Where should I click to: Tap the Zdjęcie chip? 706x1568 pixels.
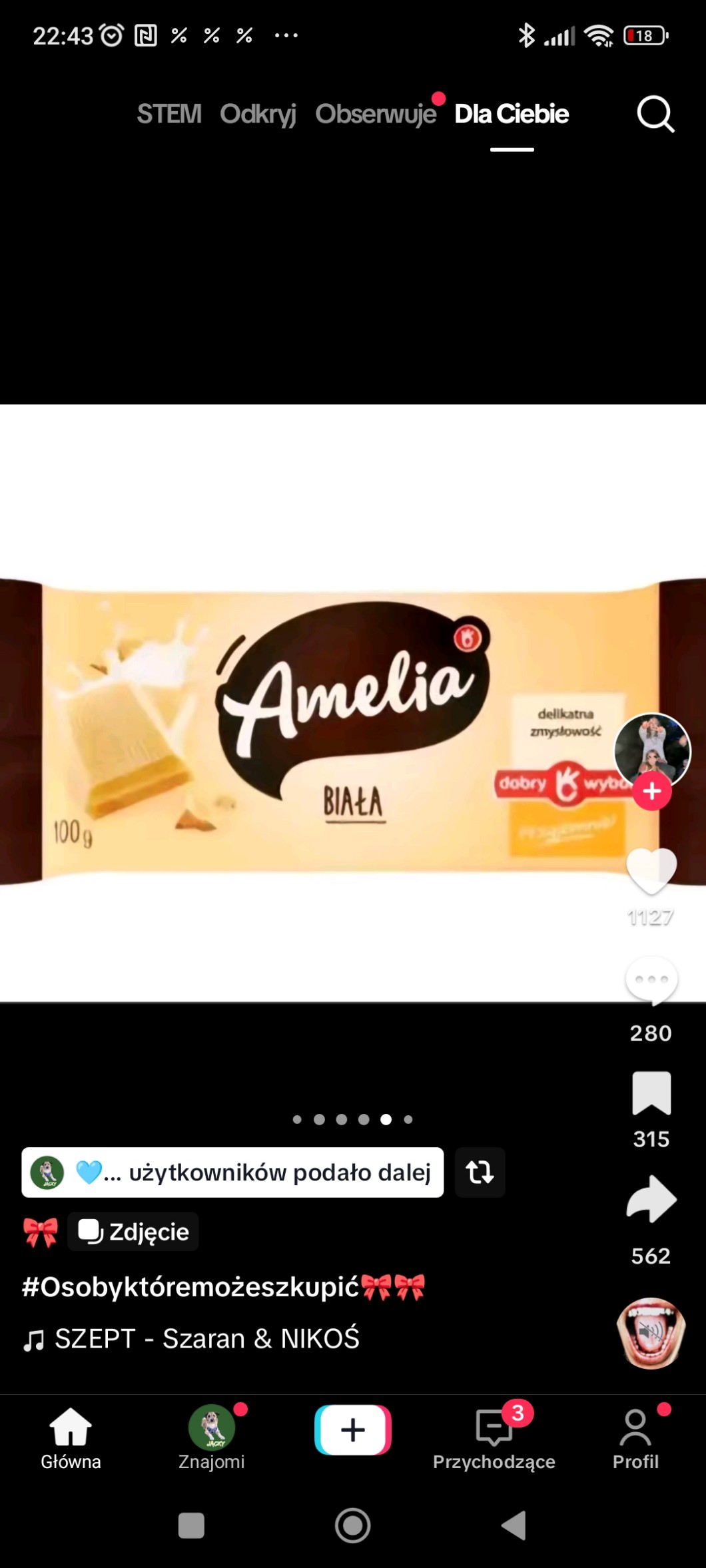pyautogui.click(x=133, y=1232)
